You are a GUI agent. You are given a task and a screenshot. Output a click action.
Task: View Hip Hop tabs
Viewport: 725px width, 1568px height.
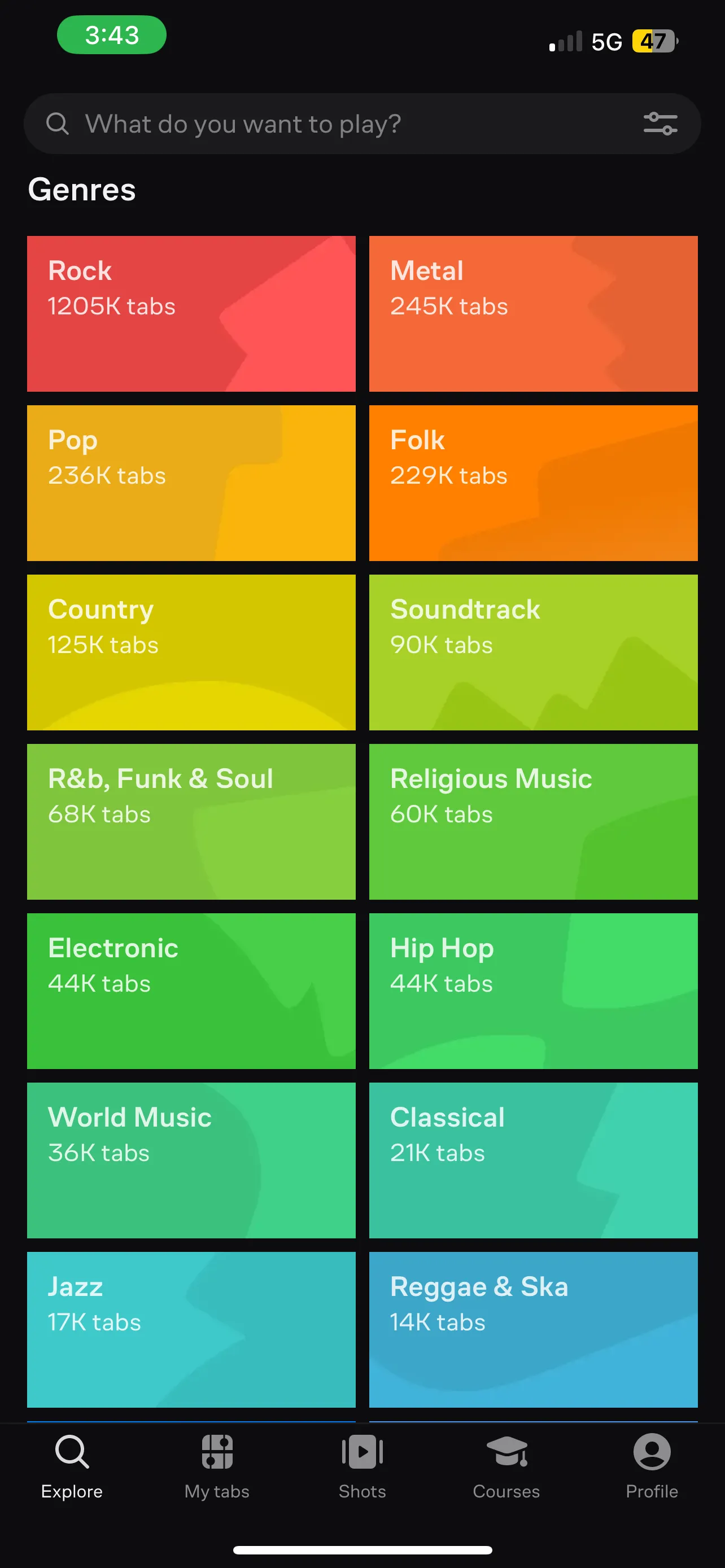pyautogui.click(x=533, y=991)
